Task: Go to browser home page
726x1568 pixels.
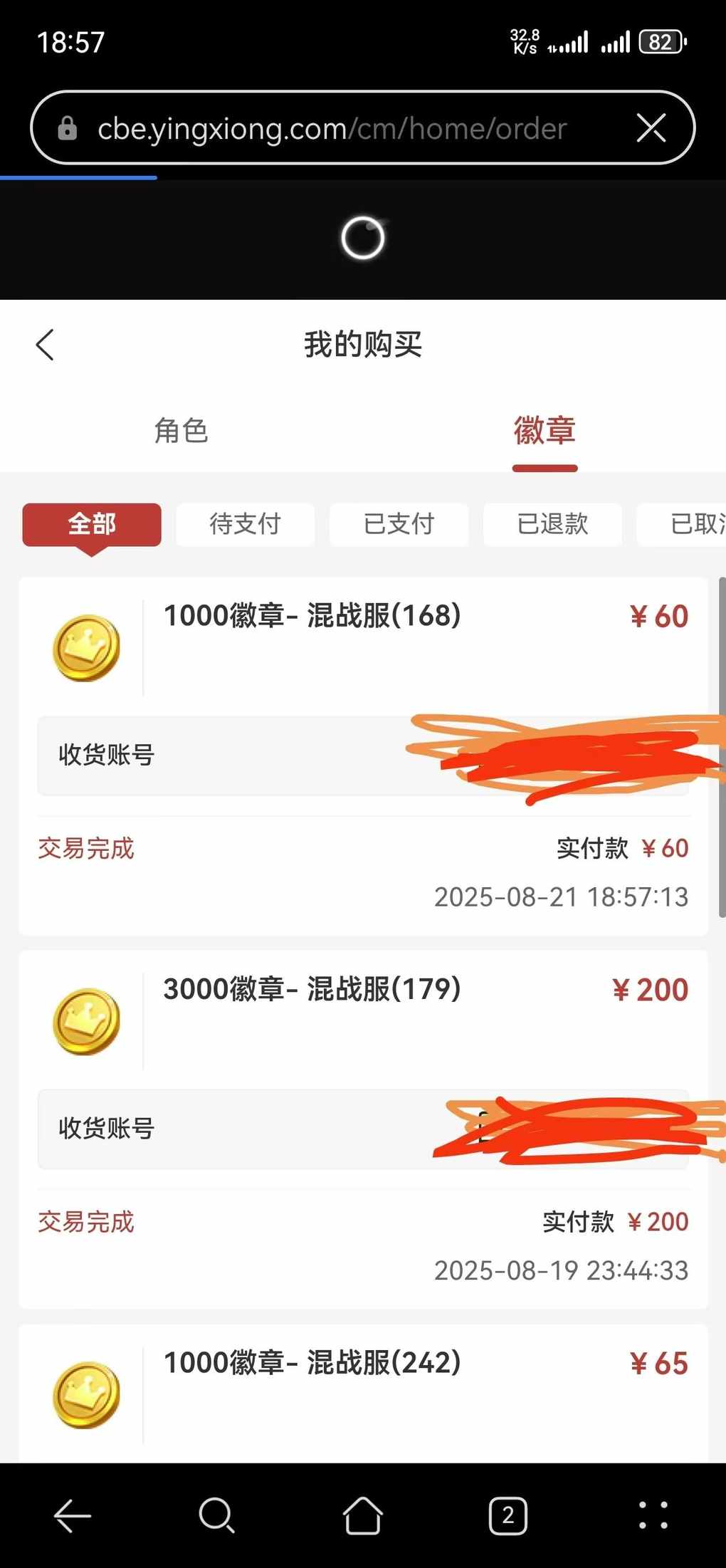Action: tap(363, 1515)
